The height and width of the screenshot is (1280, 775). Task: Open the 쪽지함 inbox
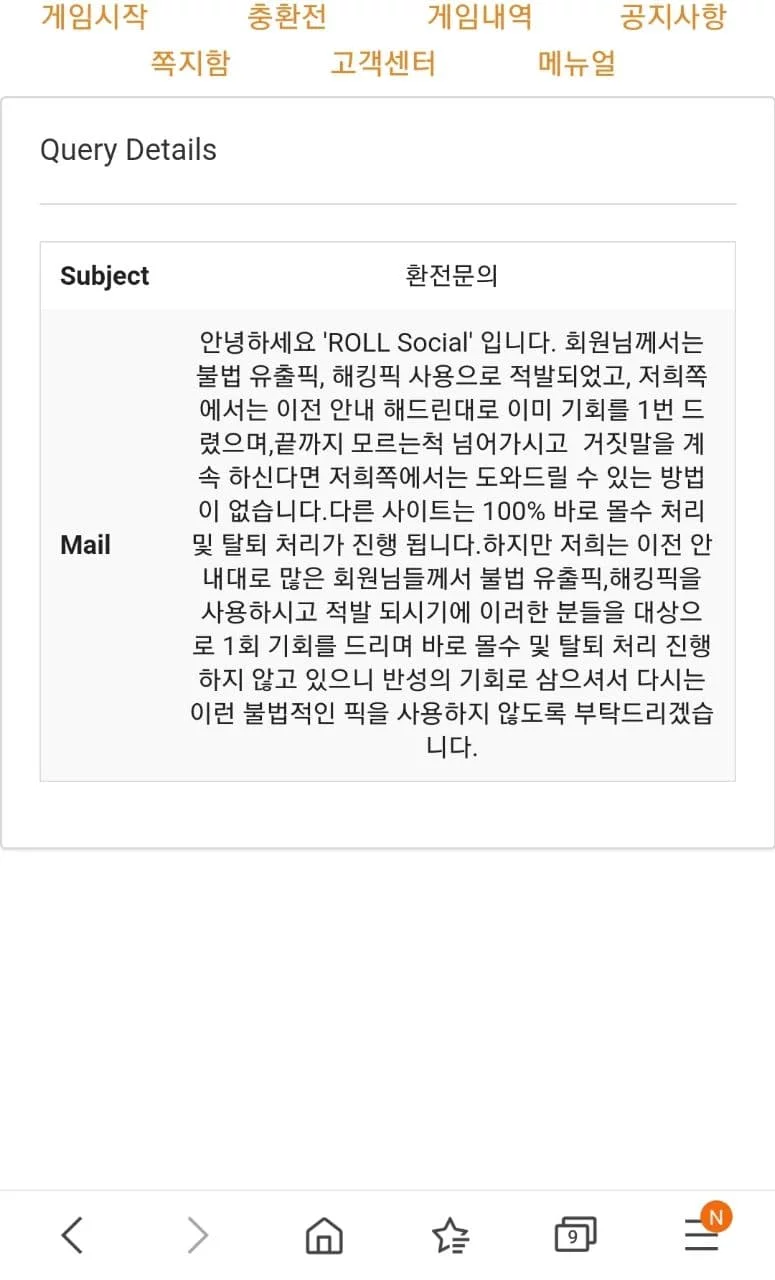(190, 63)
